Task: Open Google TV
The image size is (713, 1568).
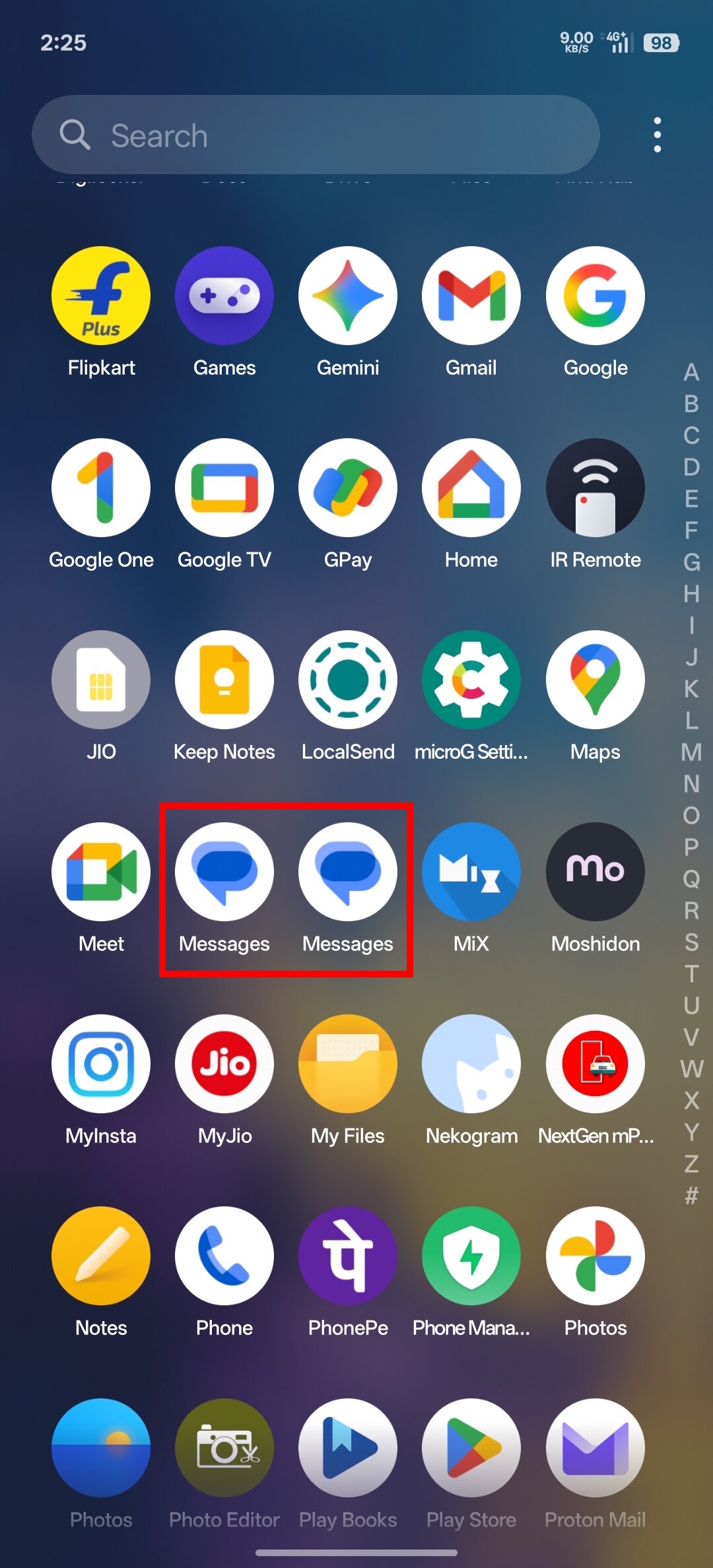Action: (x=224, y=488)
